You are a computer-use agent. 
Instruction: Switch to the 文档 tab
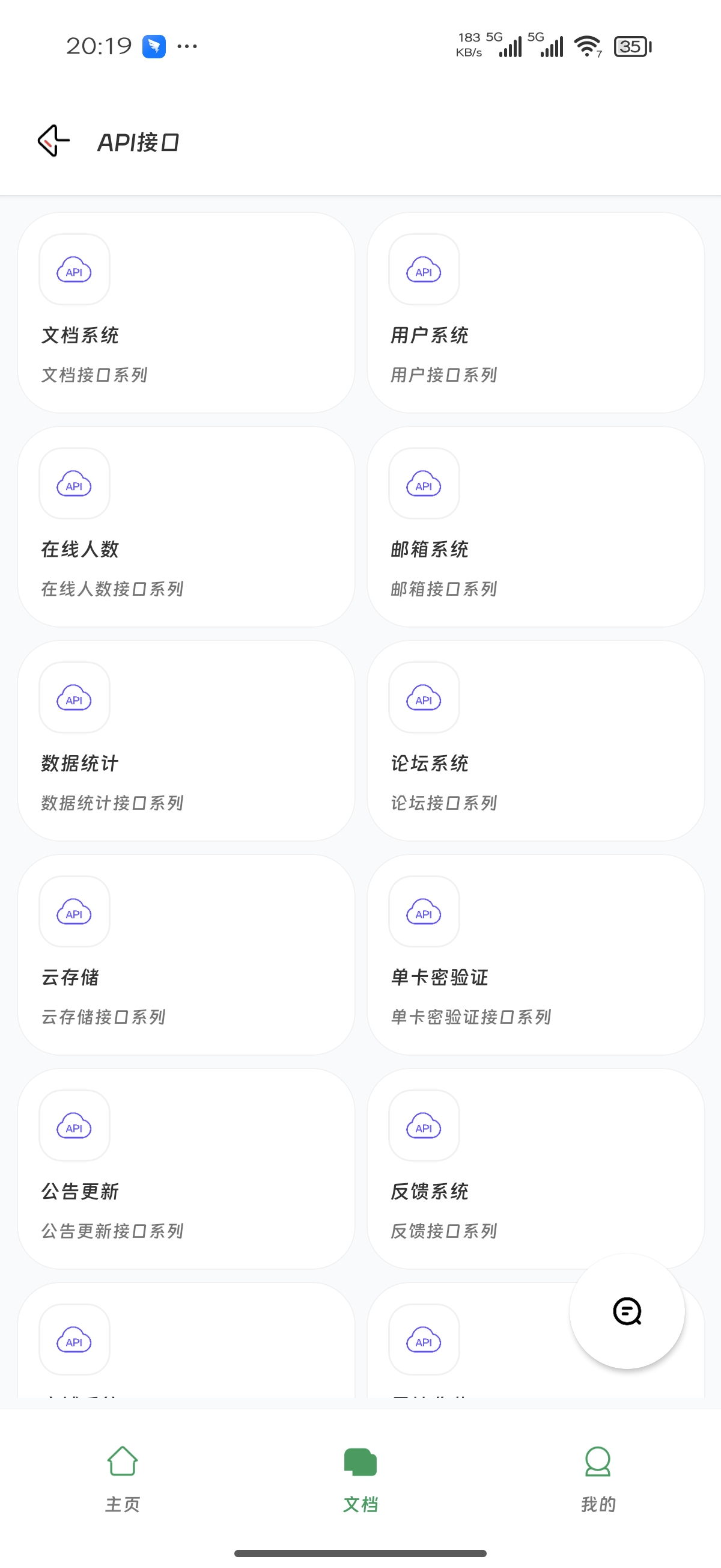360,1479
